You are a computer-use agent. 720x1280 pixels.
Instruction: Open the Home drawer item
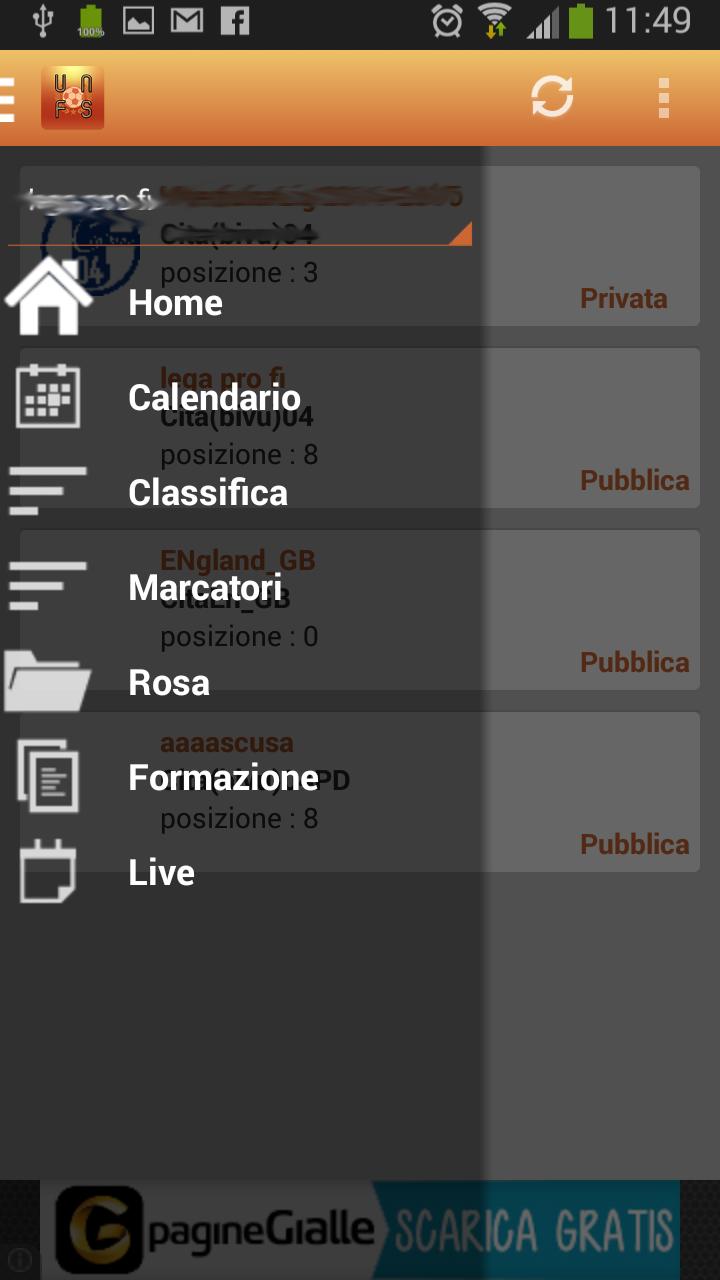[x=175, y=302]
